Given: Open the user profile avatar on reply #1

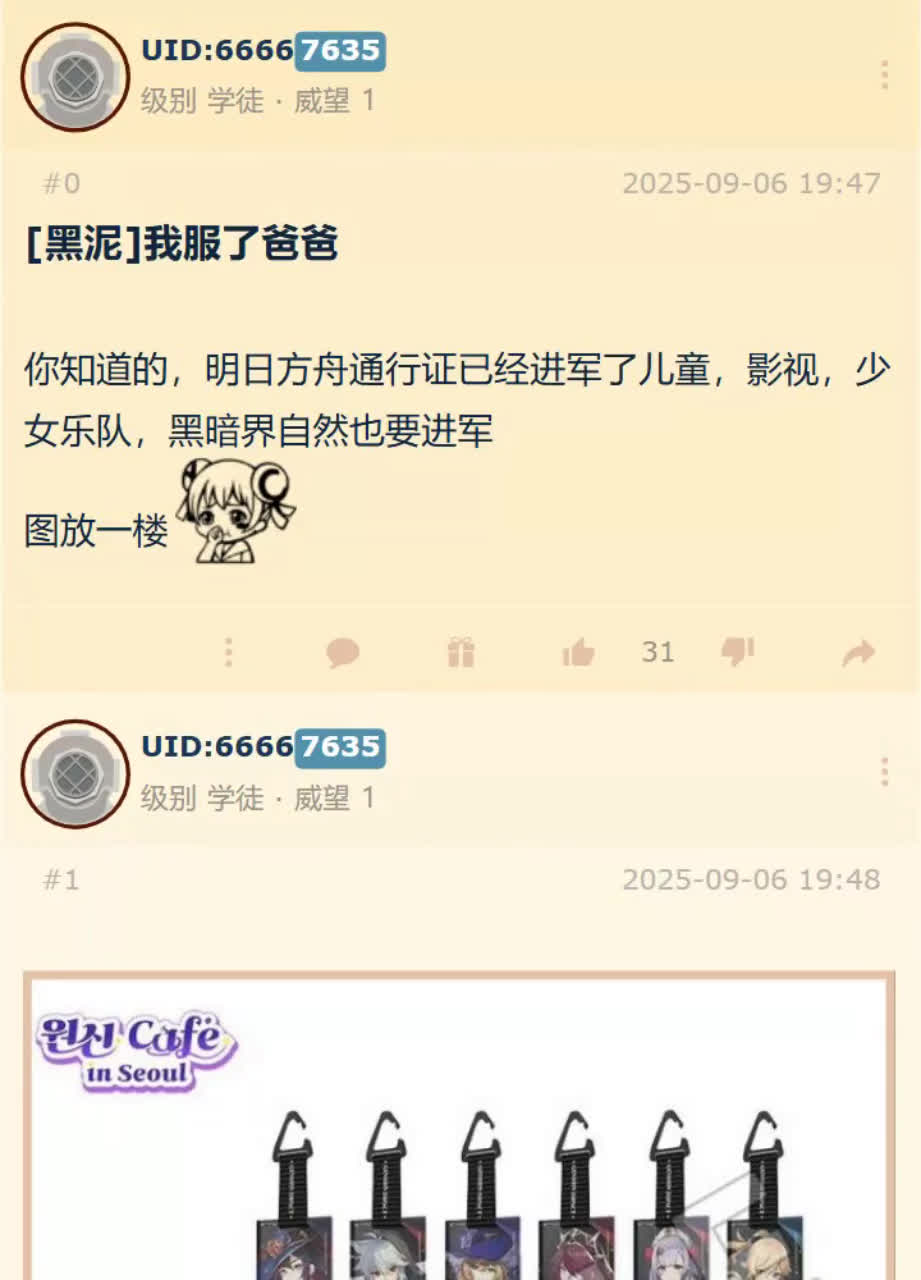Looking at the screenshot, I should tap(75, 773).
